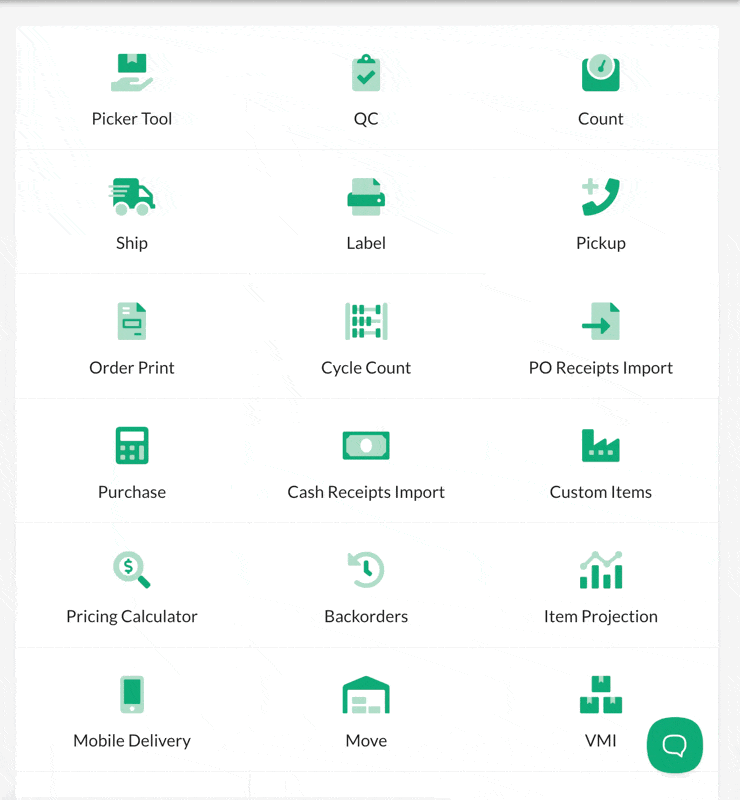Image resolution: width=740 pixels, height=800 pixels.
Task: Launch the QC tile
Action: tap(366, 90)
